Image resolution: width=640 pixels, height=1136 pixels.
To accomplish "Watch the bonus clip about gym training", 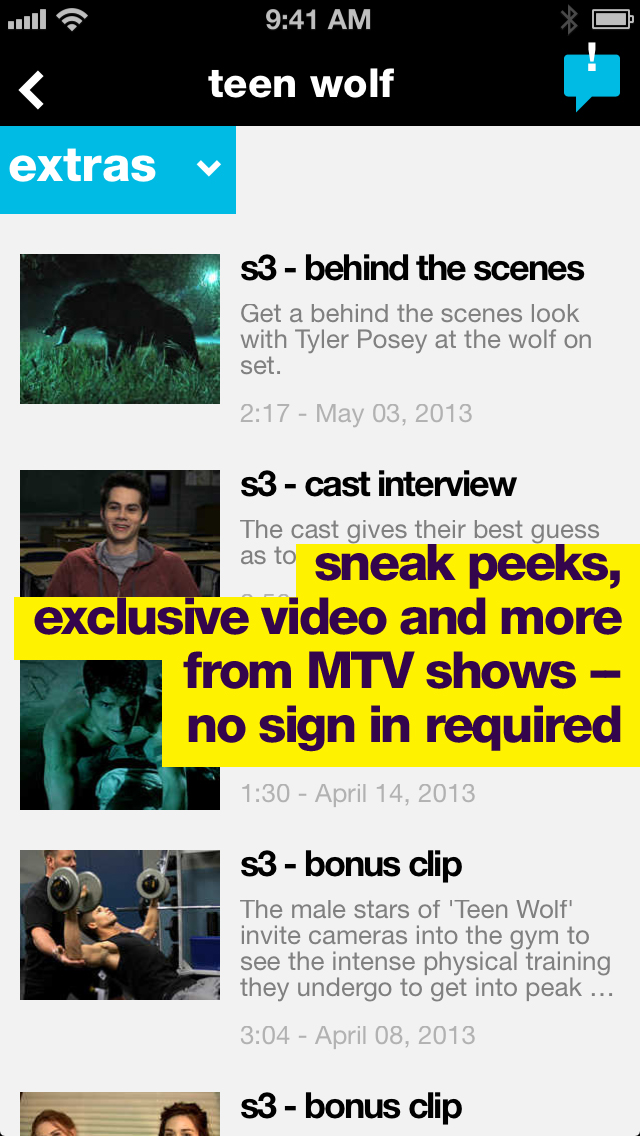I will coord(120,924).
